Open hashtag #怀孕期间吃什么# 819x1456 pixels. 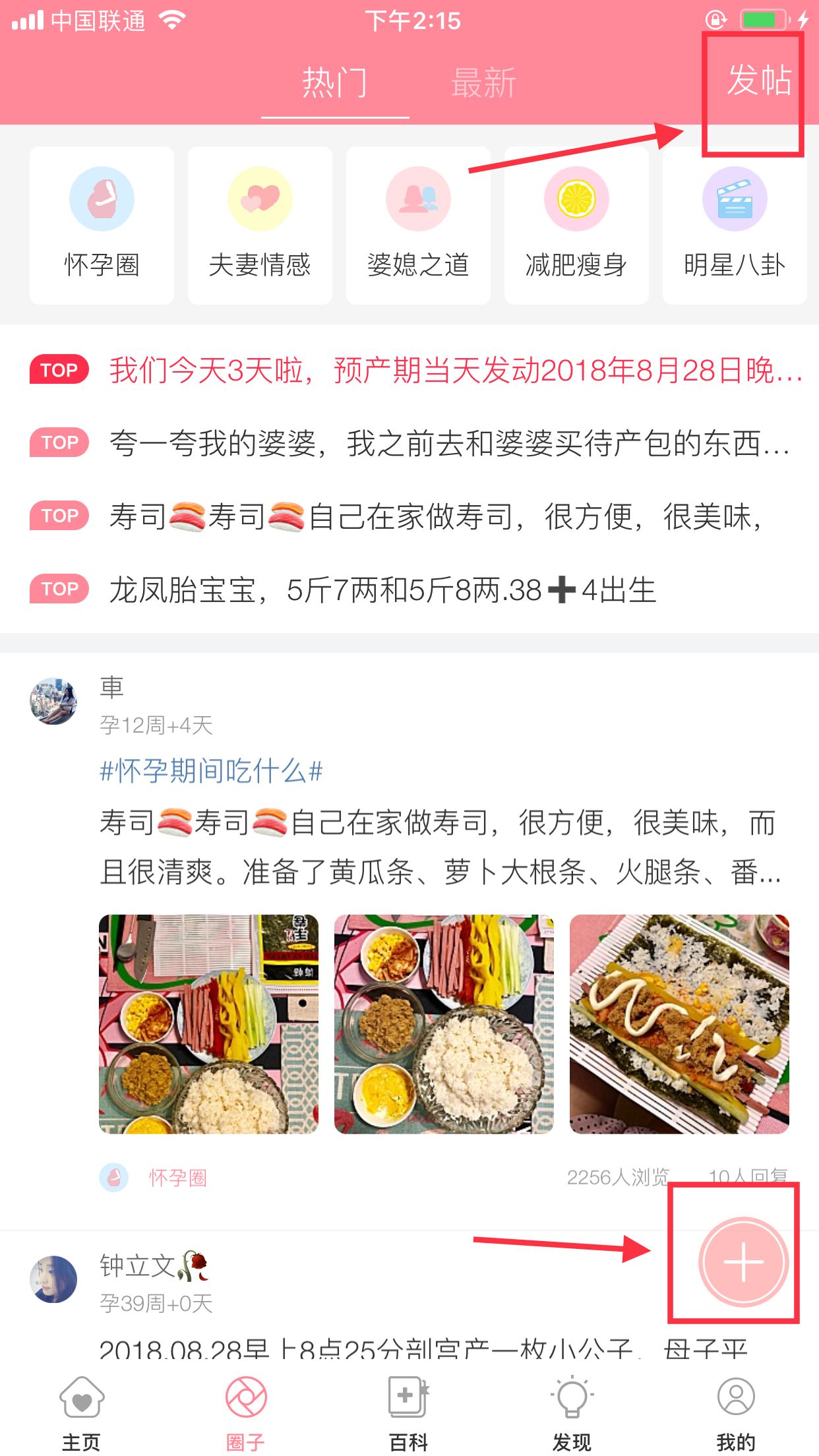[211, 771]
